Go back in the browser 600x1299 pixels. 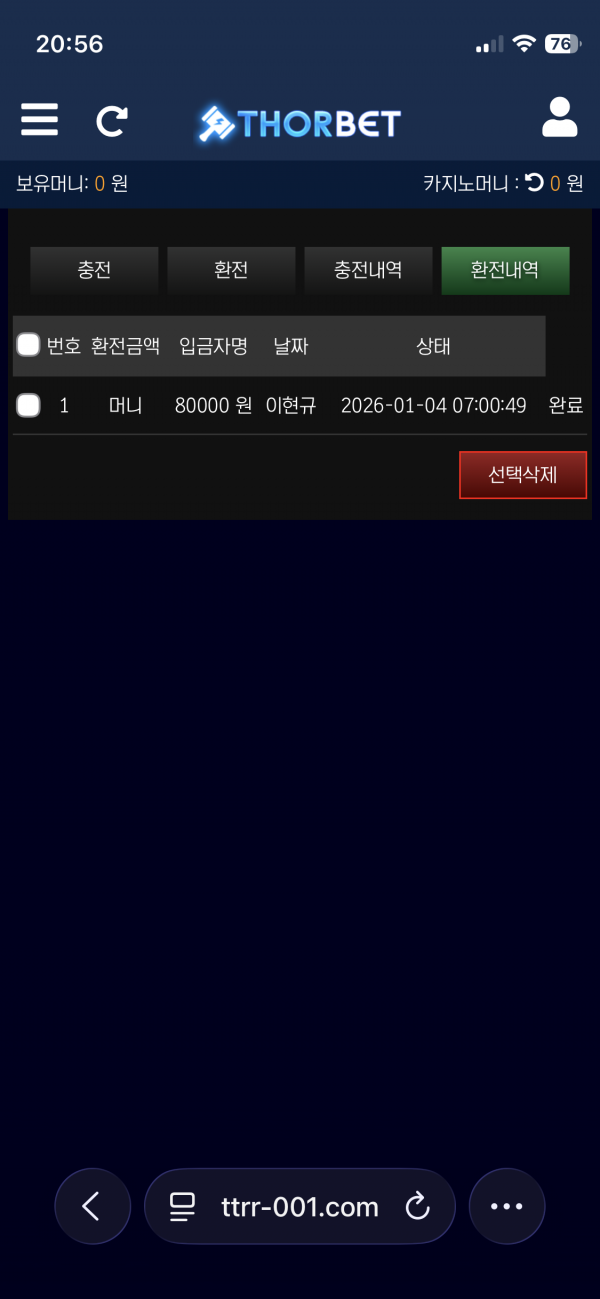[x=92, y=1206]
